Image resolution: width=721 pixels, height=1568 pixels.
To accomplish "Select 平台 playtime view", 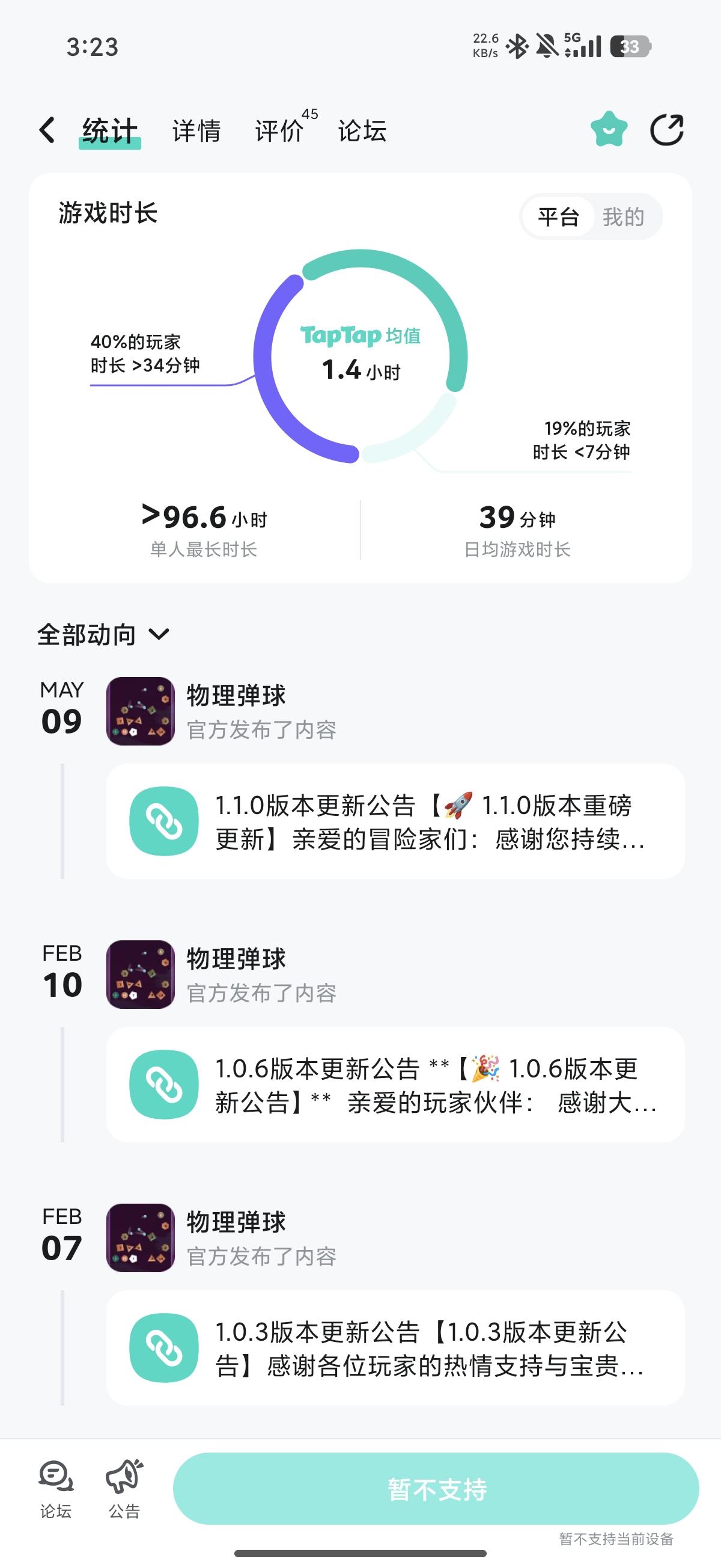I will (558, 216).
